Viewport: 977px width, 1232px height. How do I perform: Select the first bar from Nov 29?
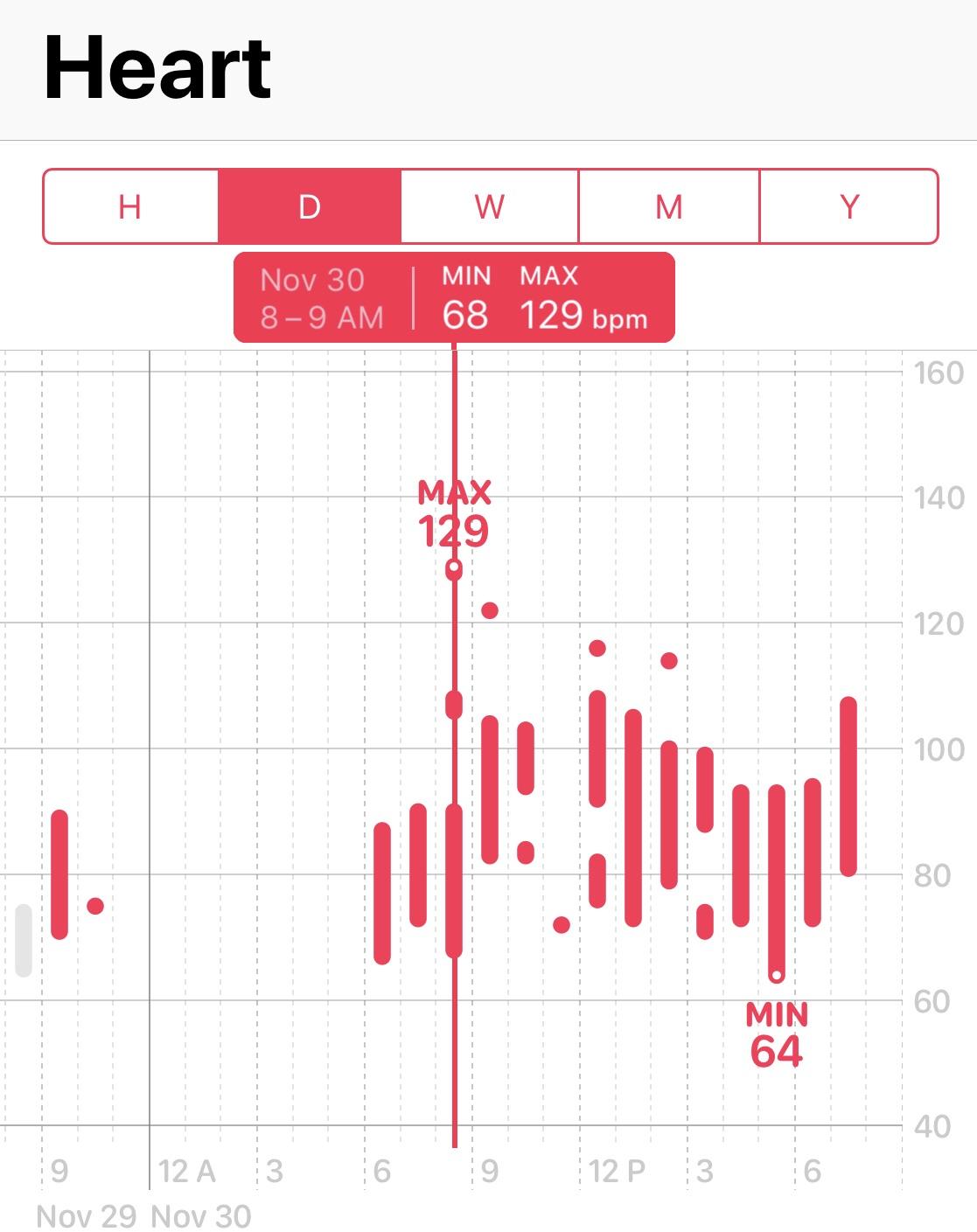pos(59,874)
